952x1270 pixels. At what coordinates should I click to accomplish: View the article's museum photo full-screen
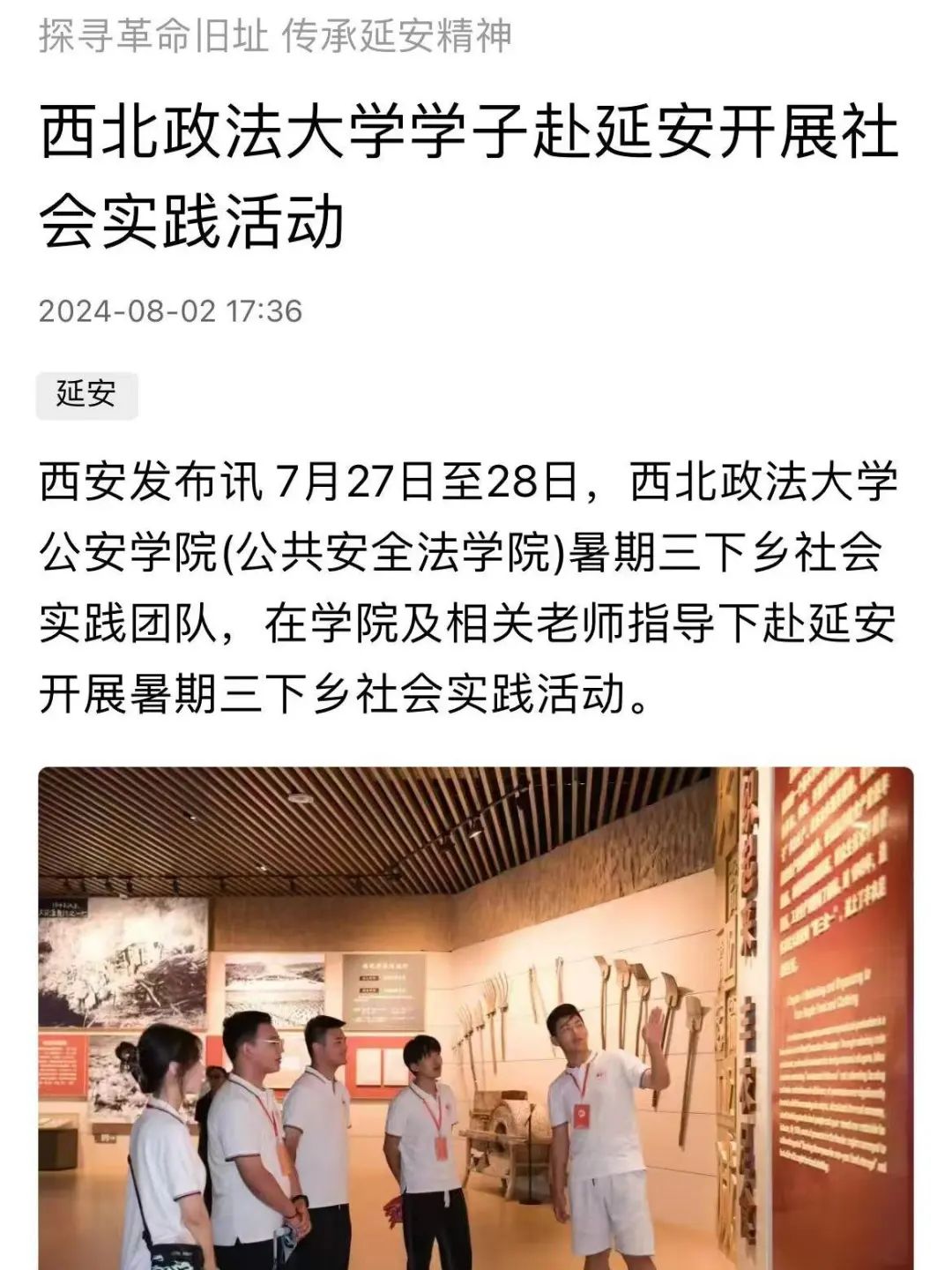click(x=476, y=1014)
